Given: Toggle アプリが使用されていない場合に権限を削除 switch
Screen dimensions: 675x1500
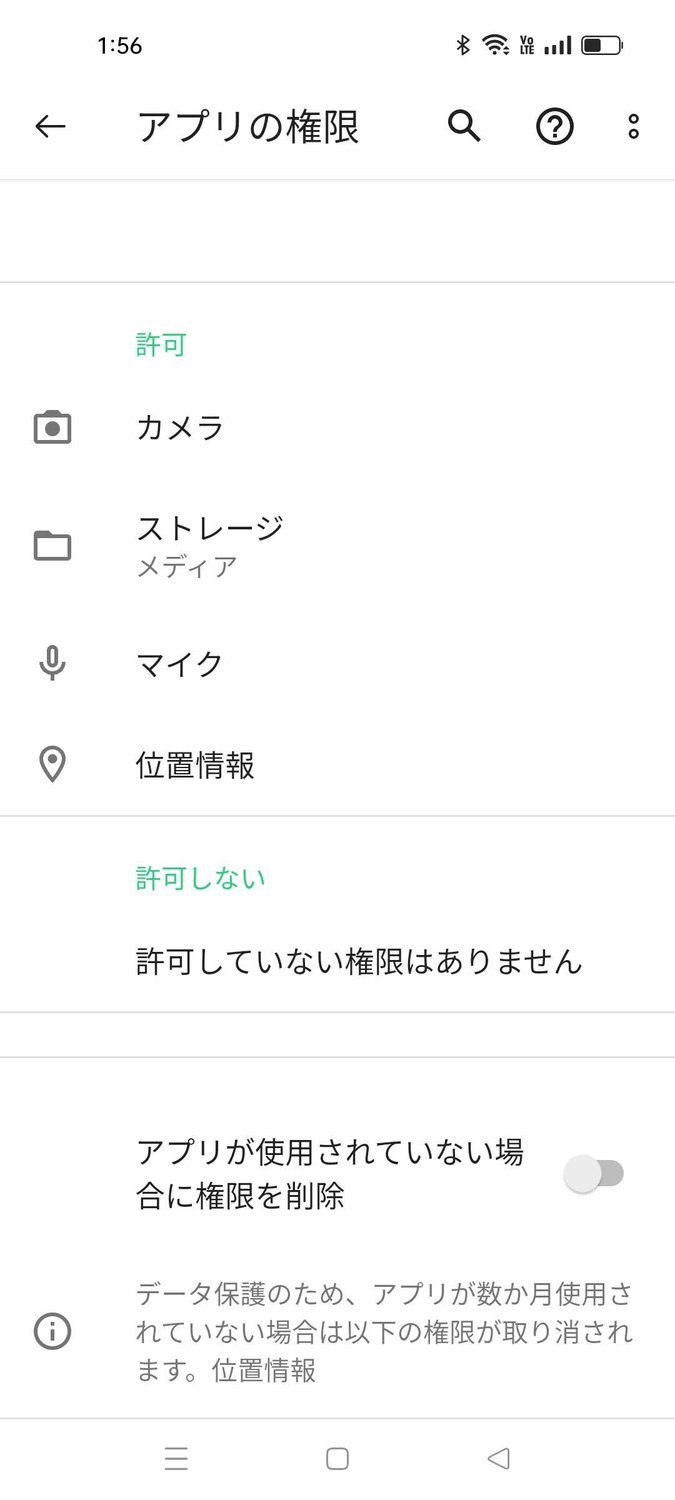Looking at the screenshot, I should coord(594,1173).
